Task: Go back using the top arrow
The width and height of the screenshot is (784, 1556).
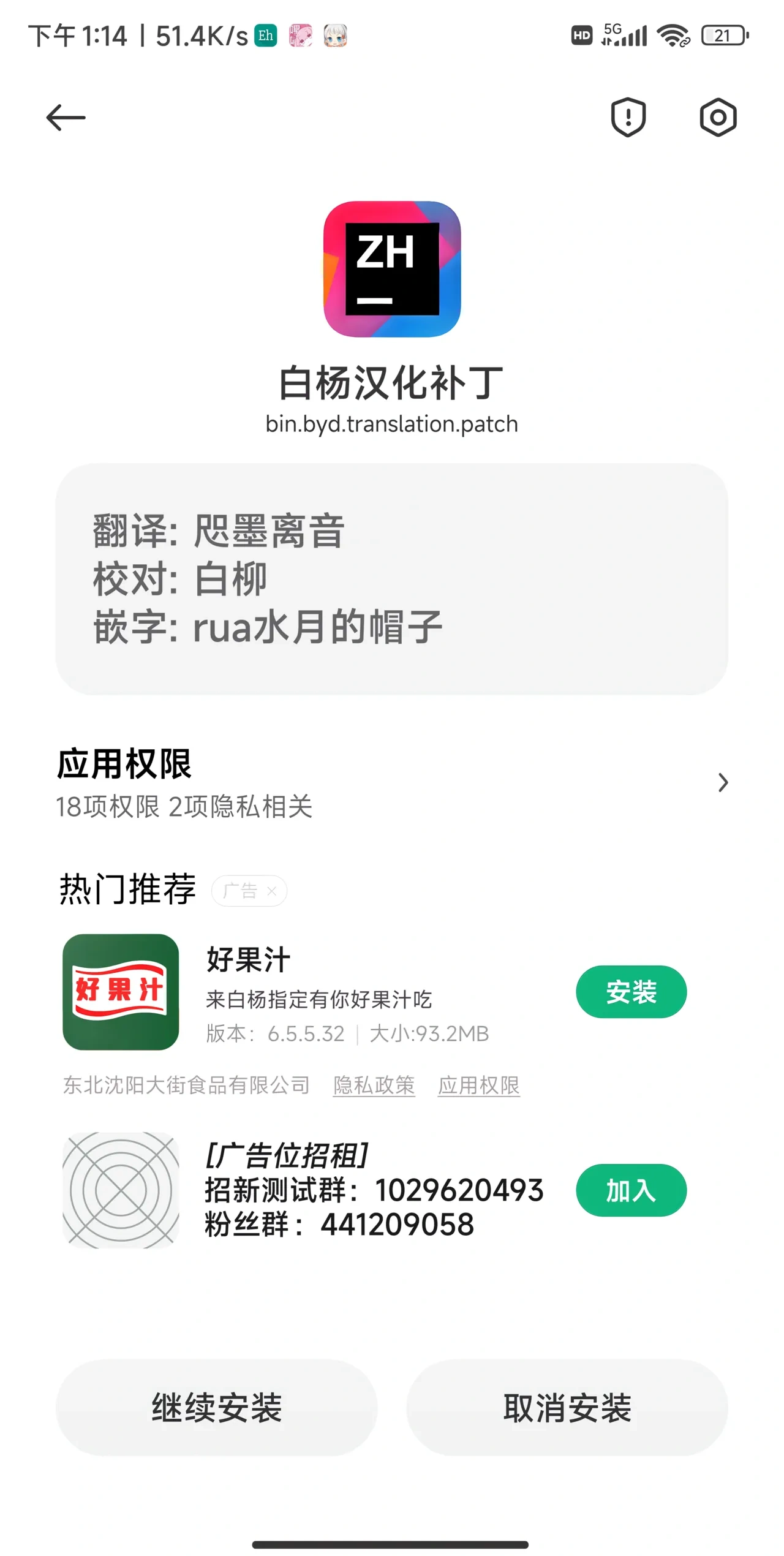Action: pyautogui.click(x=66, y=117)
